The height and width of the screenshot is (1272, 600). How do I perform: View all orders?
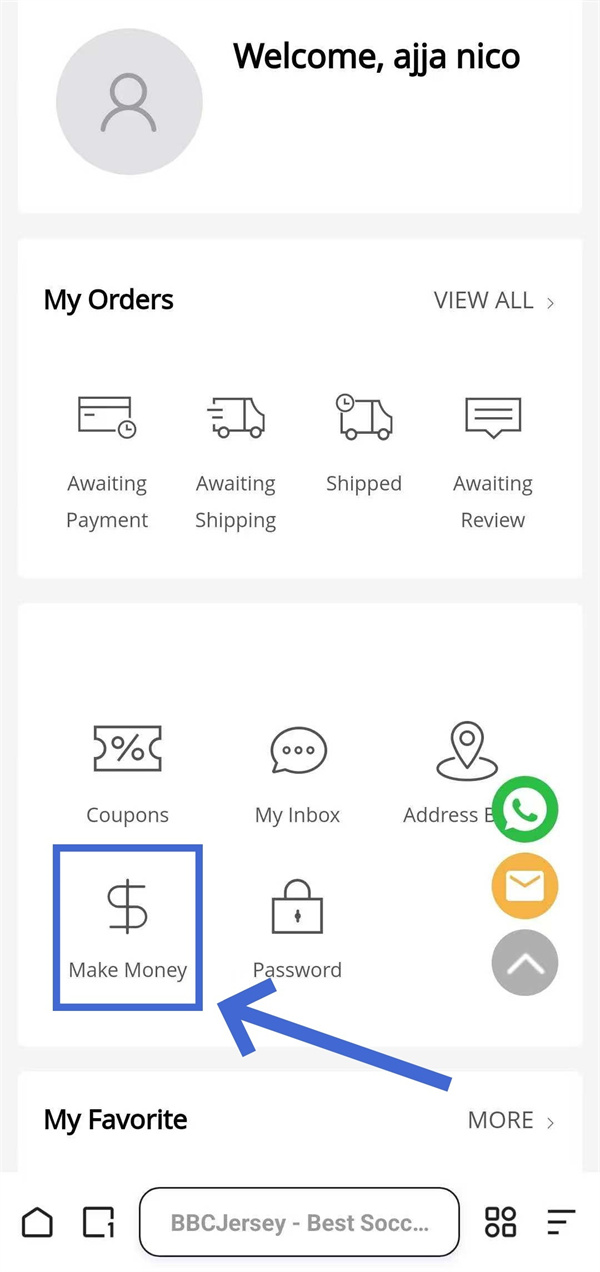(x=494, y=301)
